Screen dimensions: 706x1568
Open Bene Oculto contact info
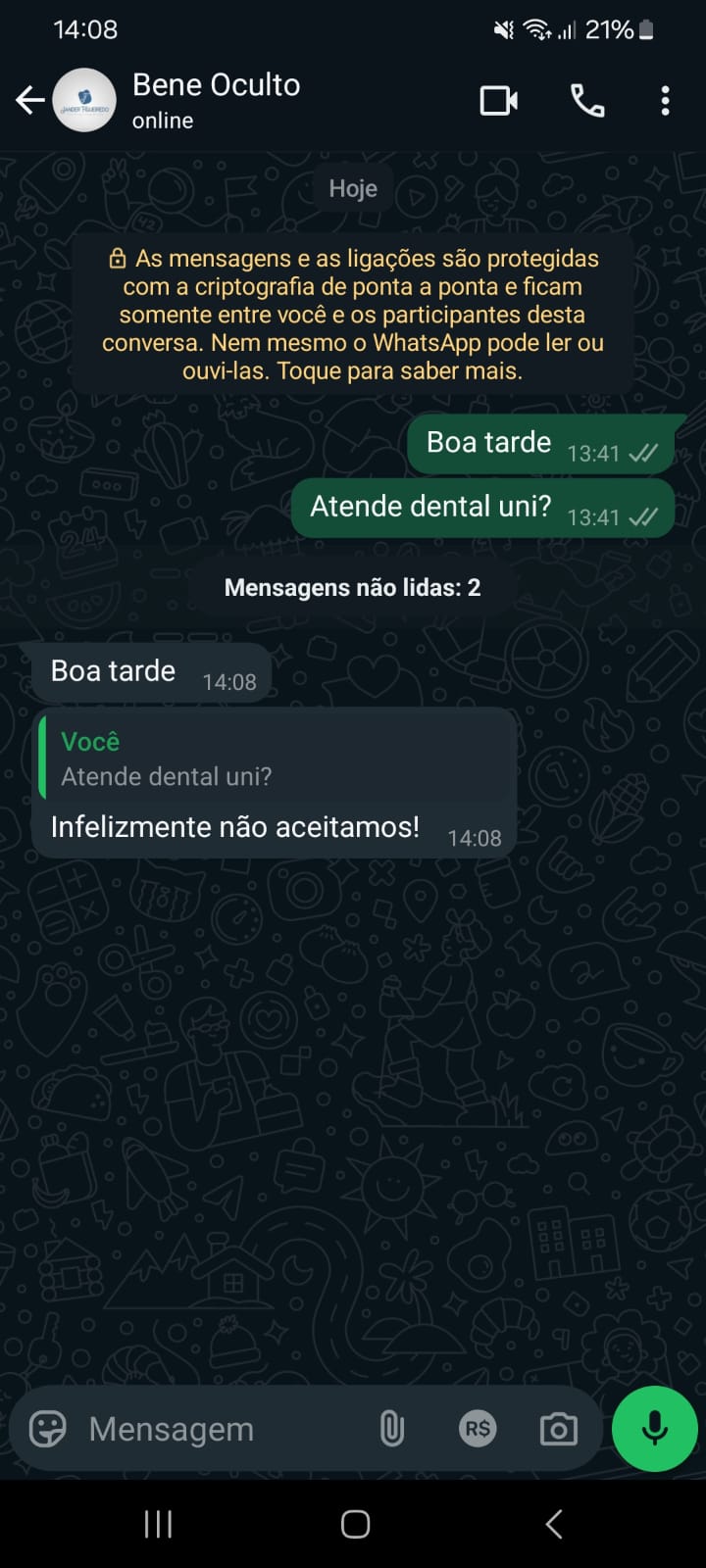(x=216, y=100)
